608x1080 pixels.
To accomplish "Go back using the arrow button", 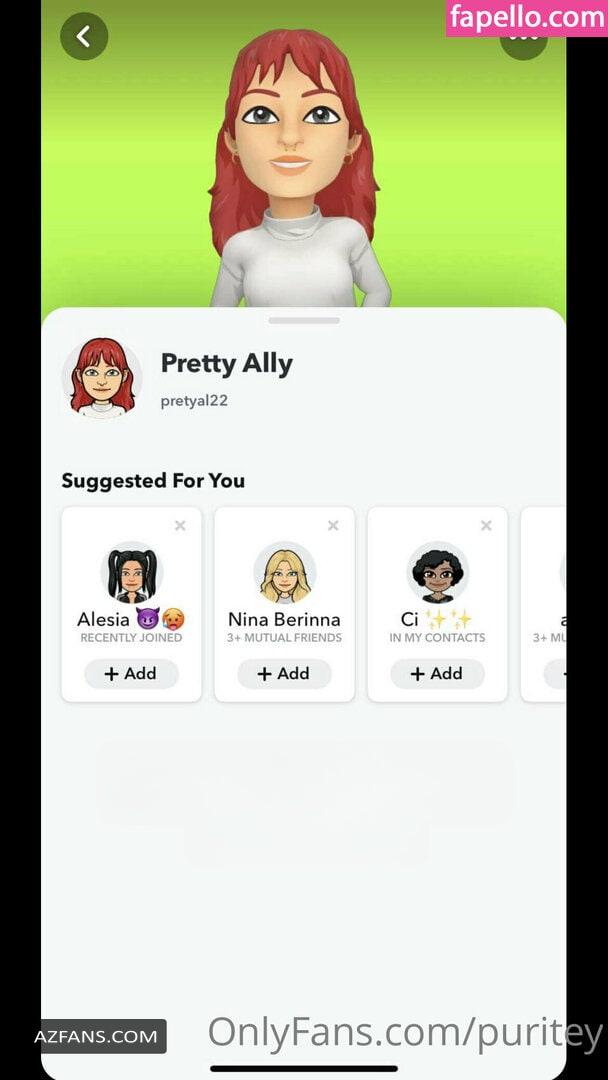I will point(84,36).
